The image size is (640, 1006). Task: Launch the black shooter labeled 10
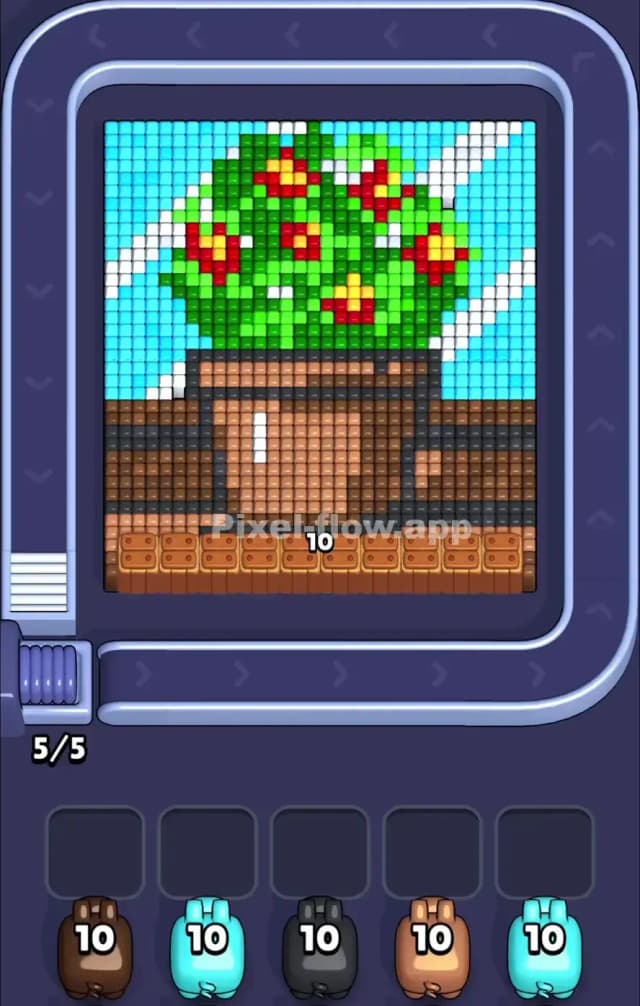coord(320,941)
